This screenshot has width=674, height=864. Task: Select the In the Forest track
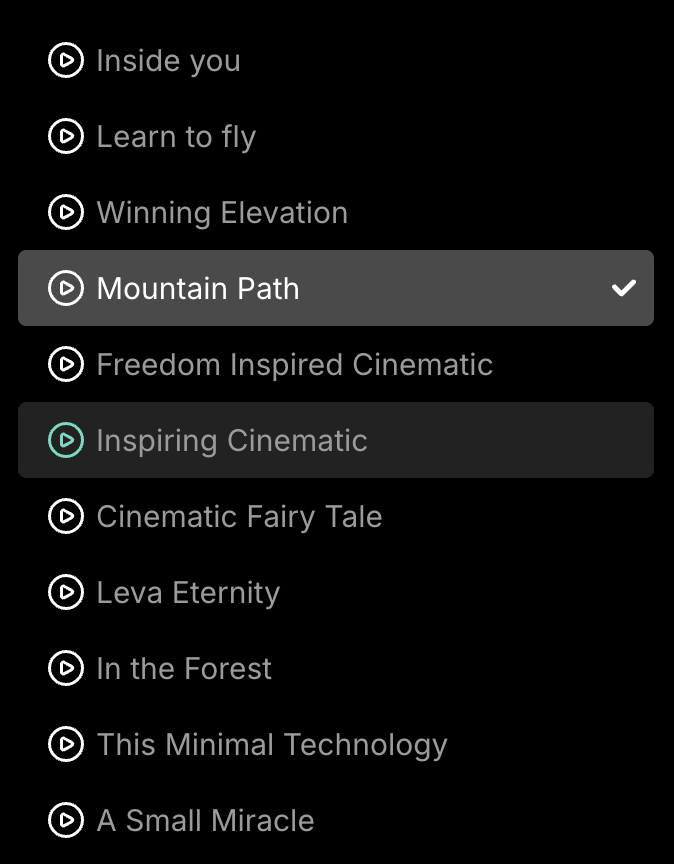(x=184, y=668)
